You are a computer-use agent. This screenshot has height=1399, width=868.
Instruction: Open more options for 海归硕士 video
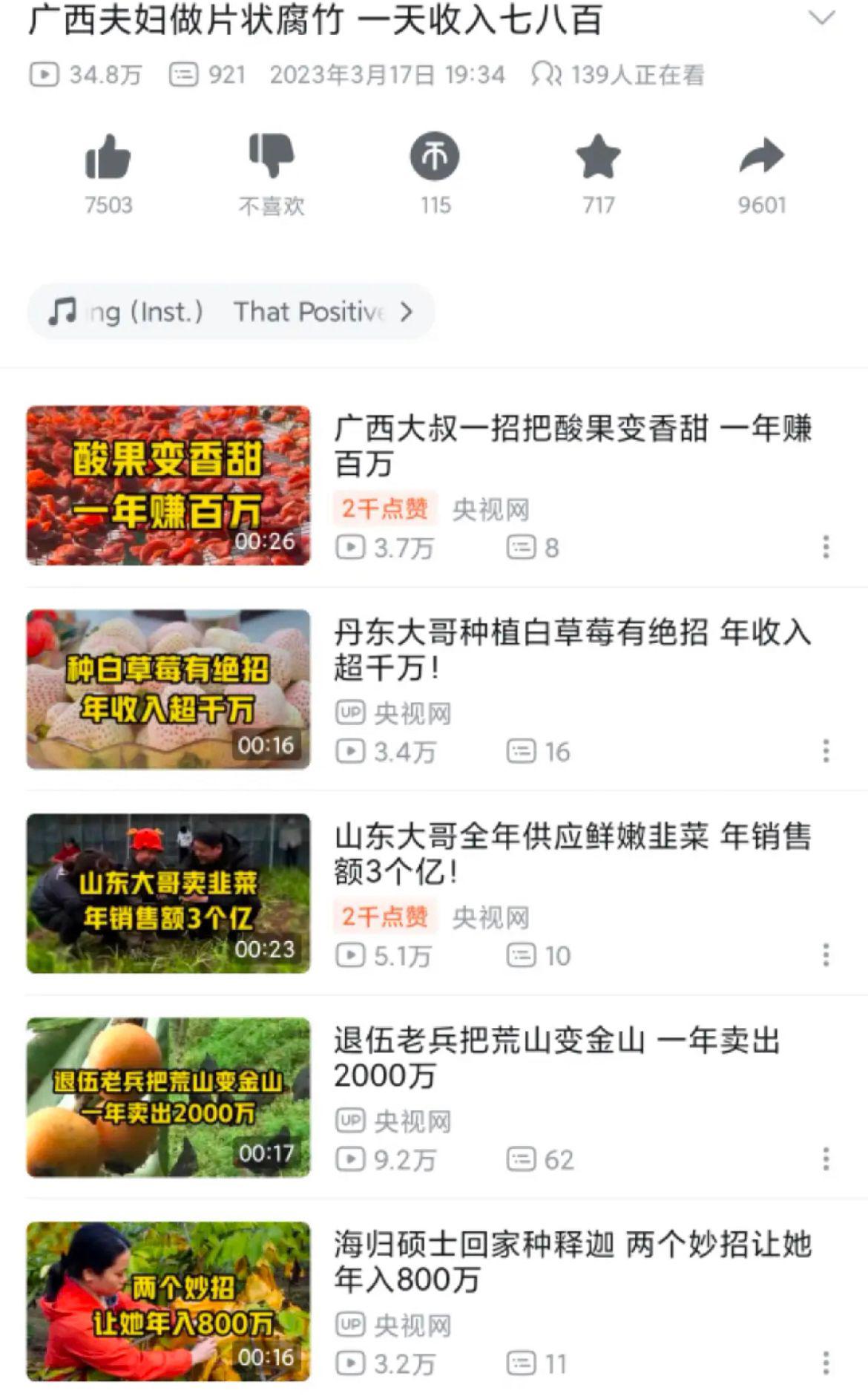click(826, 1363)
